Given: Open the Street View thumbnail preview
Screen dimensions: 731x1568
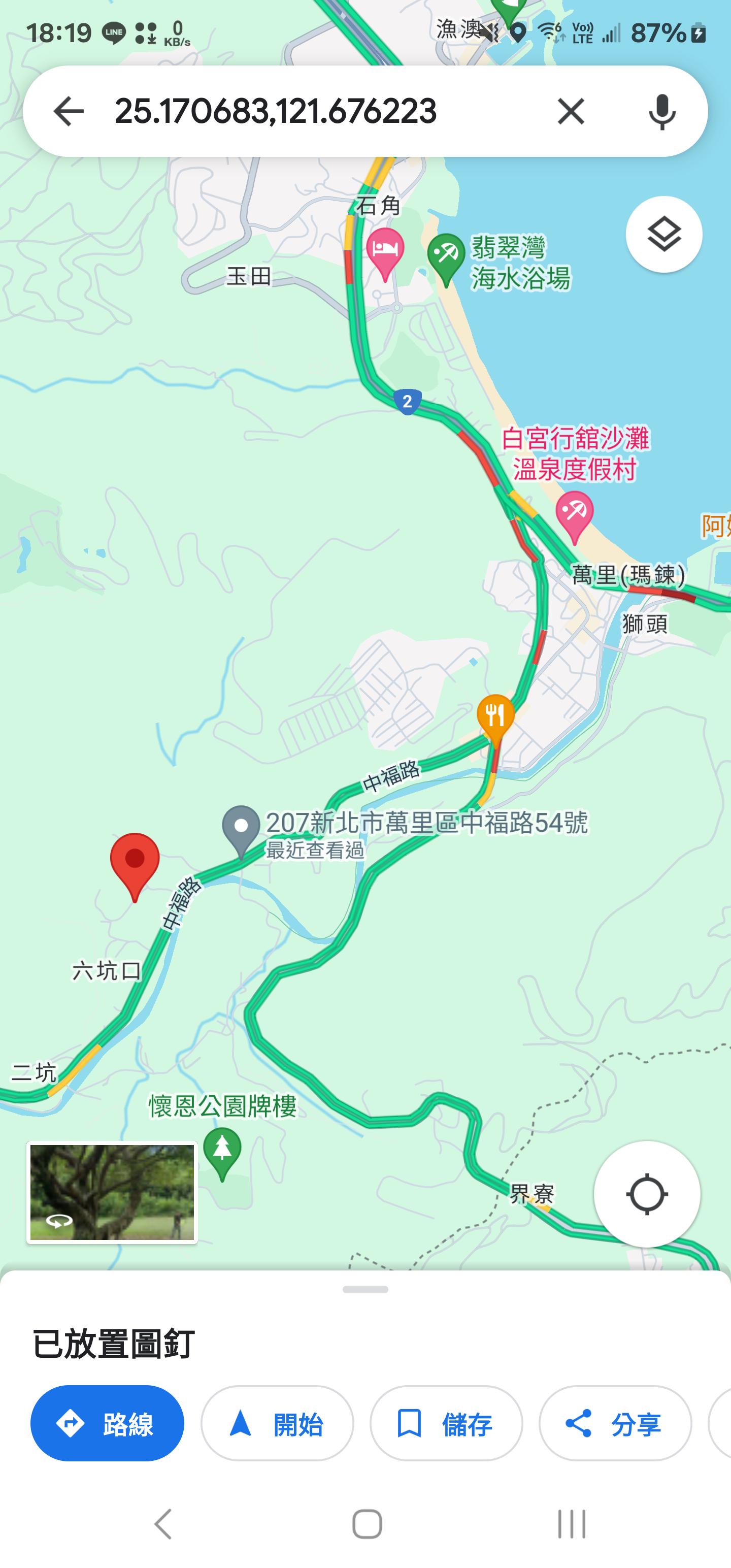Looking at the screenshot, I should click(x=112, y=1192).
